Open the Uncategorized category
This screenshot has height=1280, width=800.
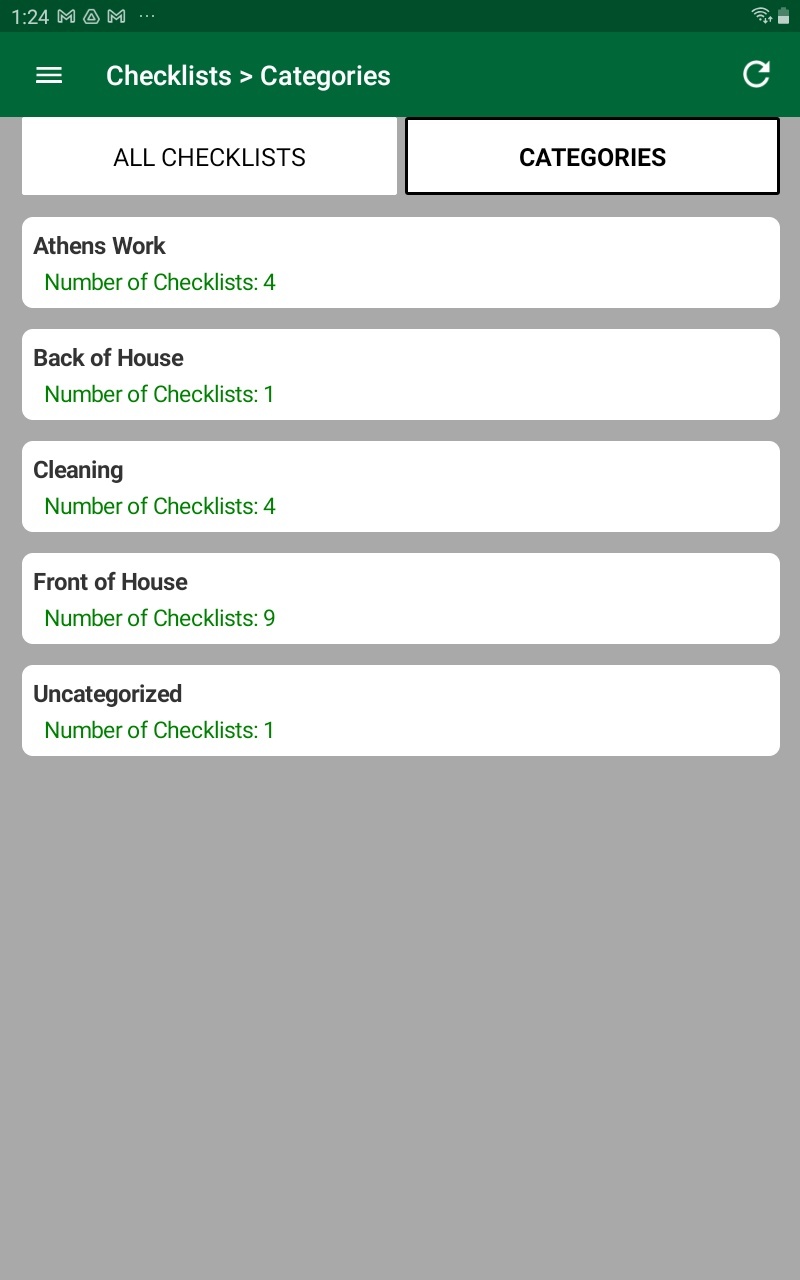pos(400,710)
